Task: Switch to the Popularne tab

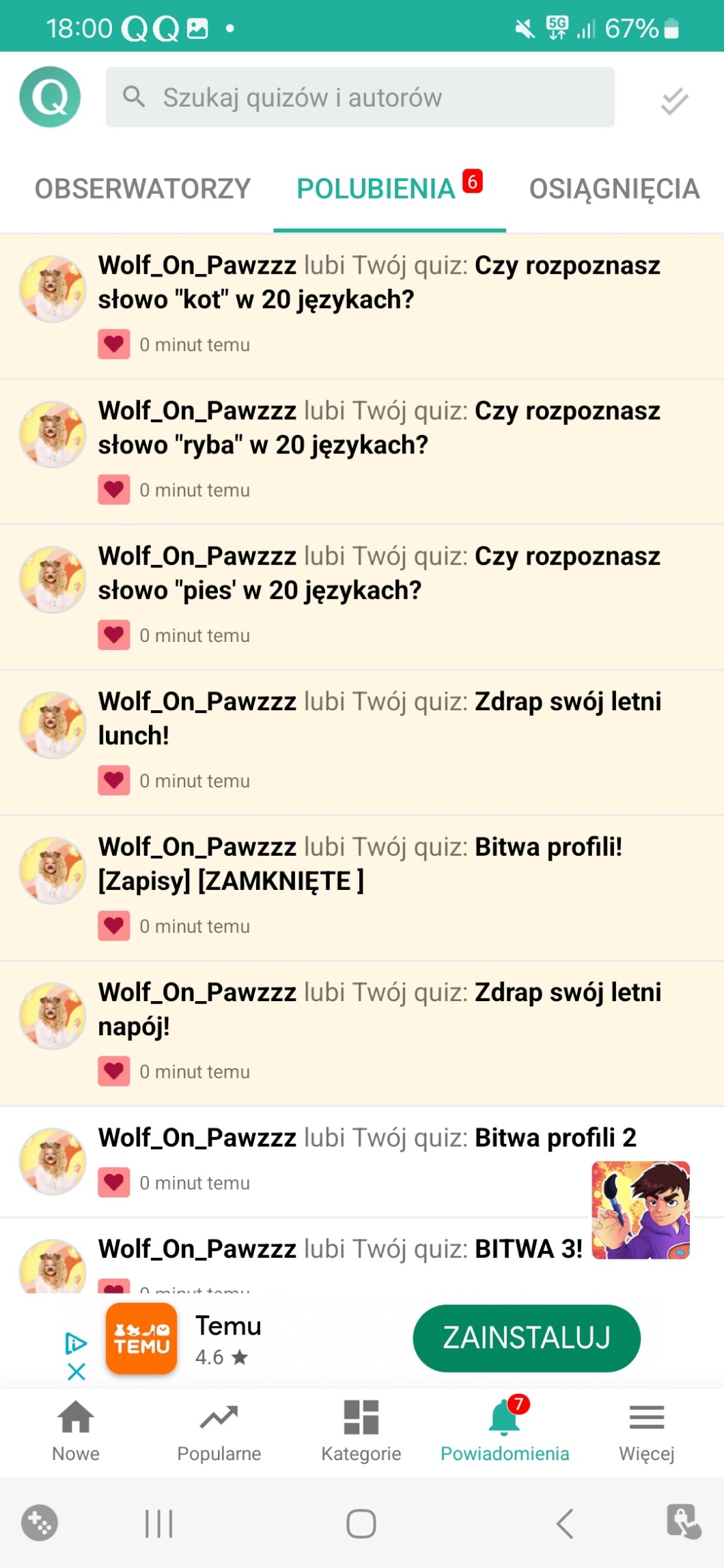Action: click(219, 1429)
